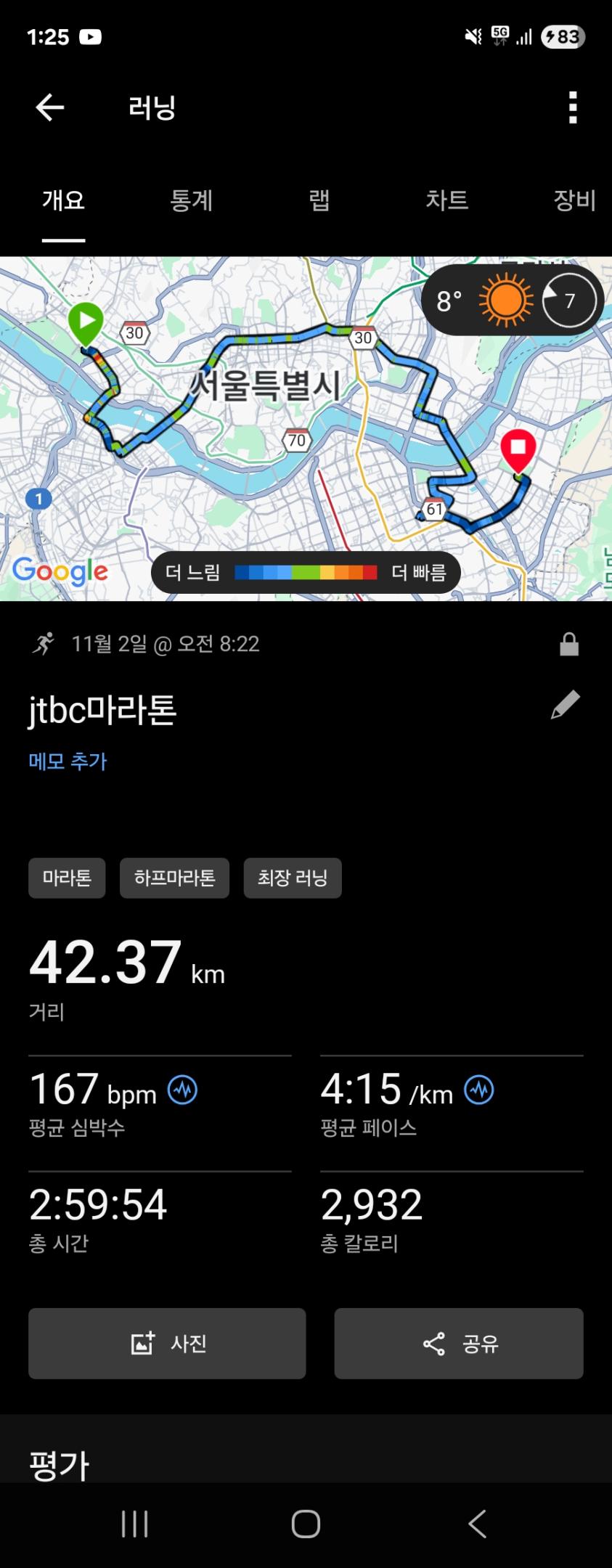Select the 랩 tab

tap(319, 201)
